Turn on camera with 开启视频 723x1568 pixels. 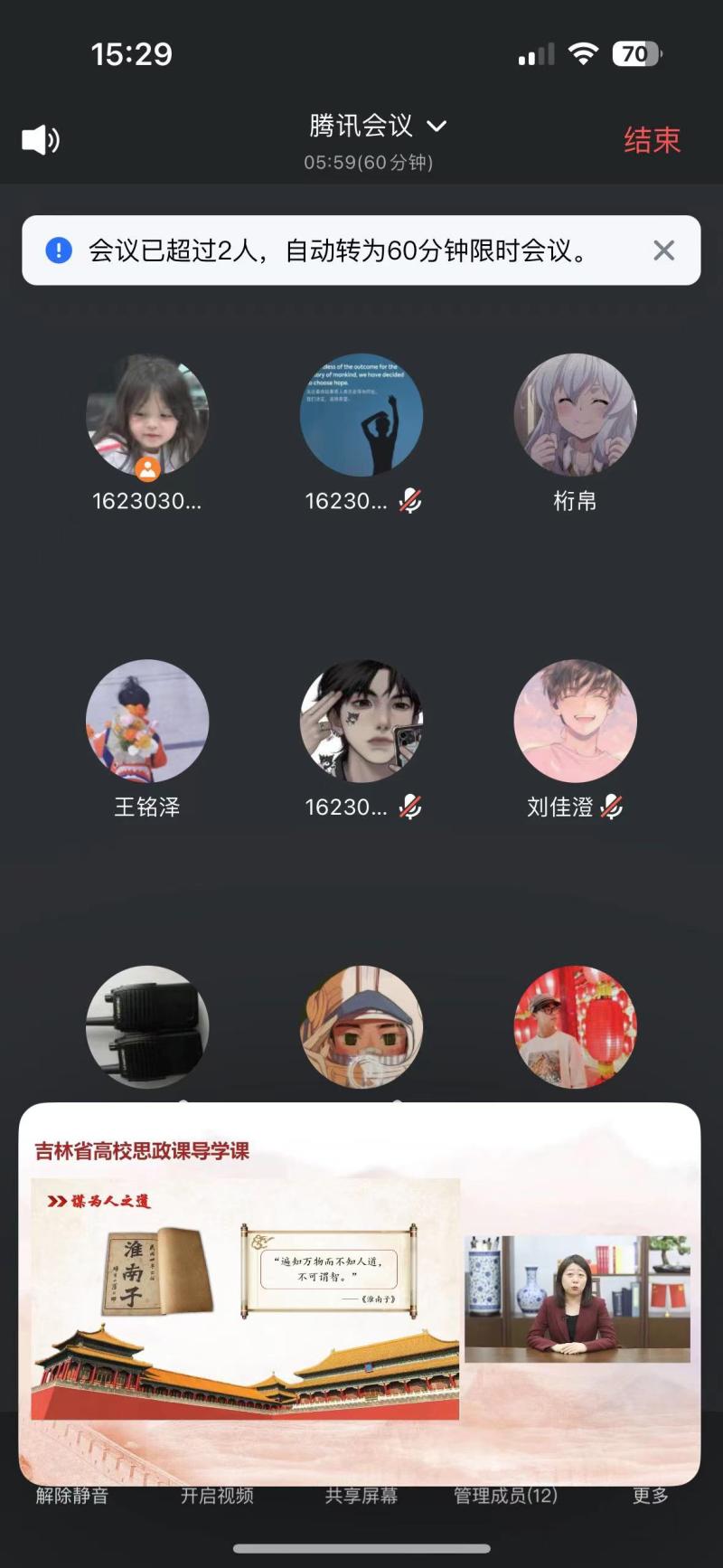click(x=217, y=1497)
